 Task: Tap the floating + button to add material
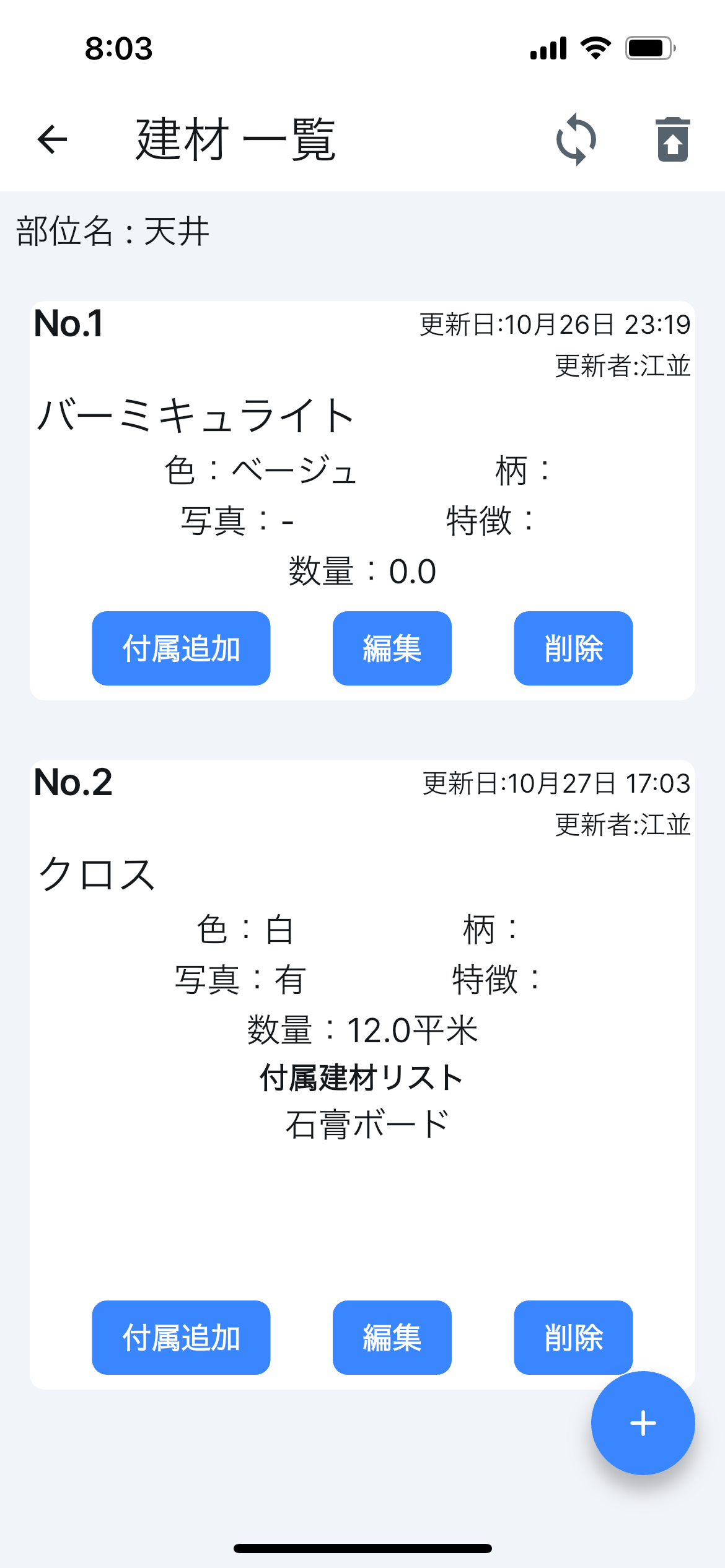click(643, 1423)
